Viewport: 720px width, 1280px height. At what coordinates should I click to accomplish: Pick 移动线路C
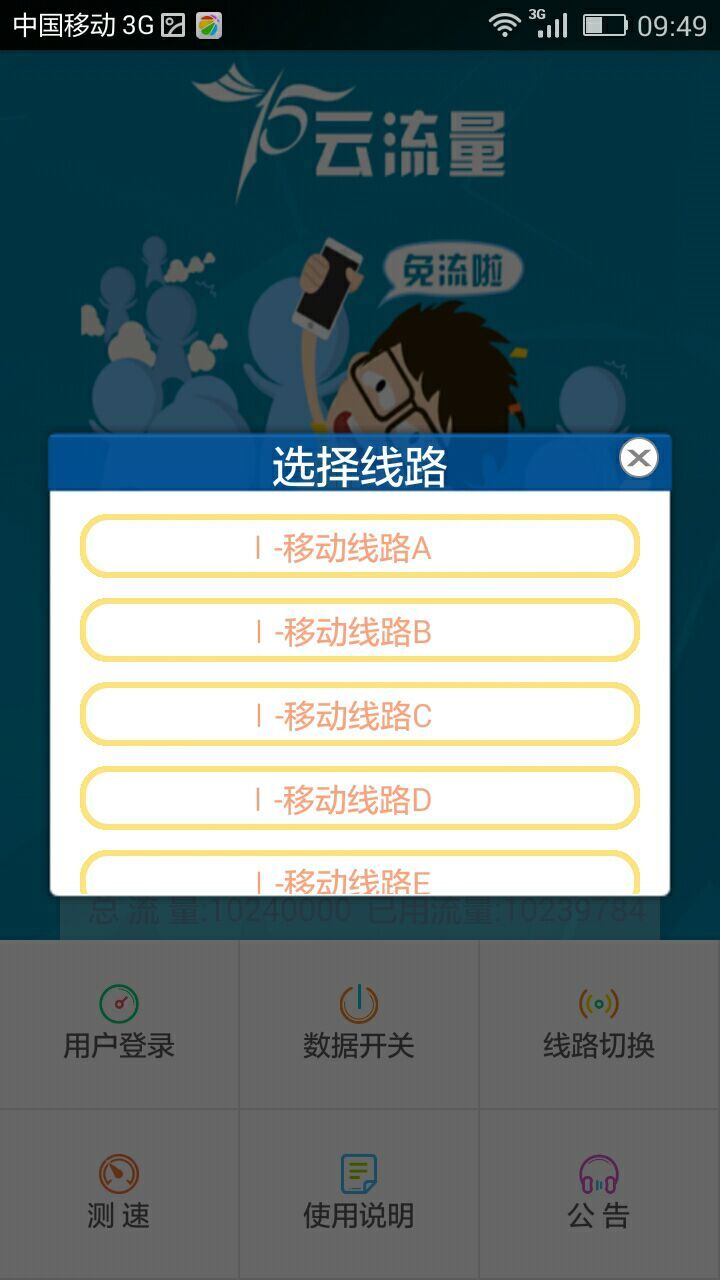(359, 715)
